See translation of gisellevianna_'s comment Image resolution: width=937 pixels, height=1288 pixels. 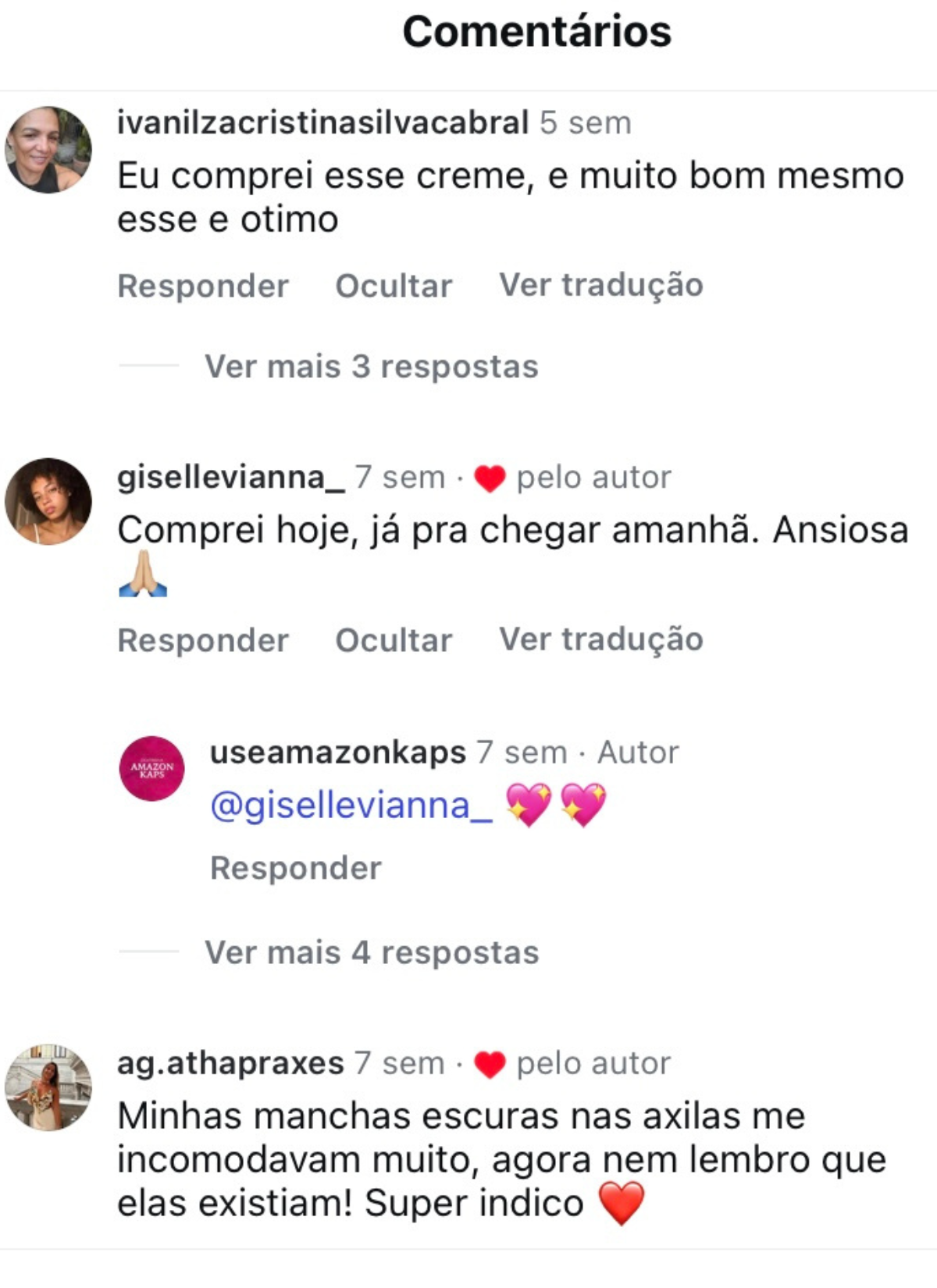point(601,639)
